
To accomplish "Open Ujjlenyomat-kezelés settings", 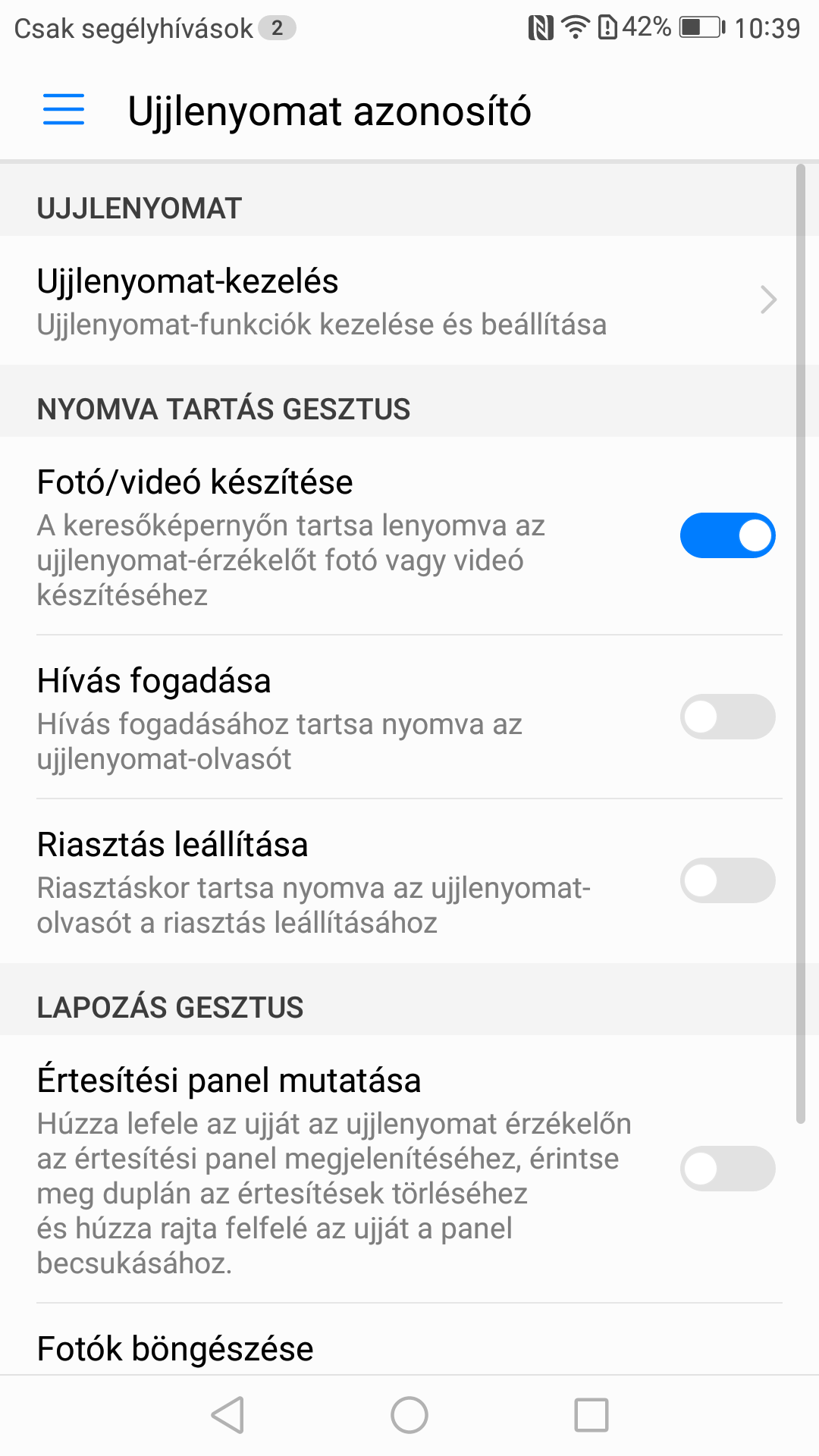I will pos(402,301).
